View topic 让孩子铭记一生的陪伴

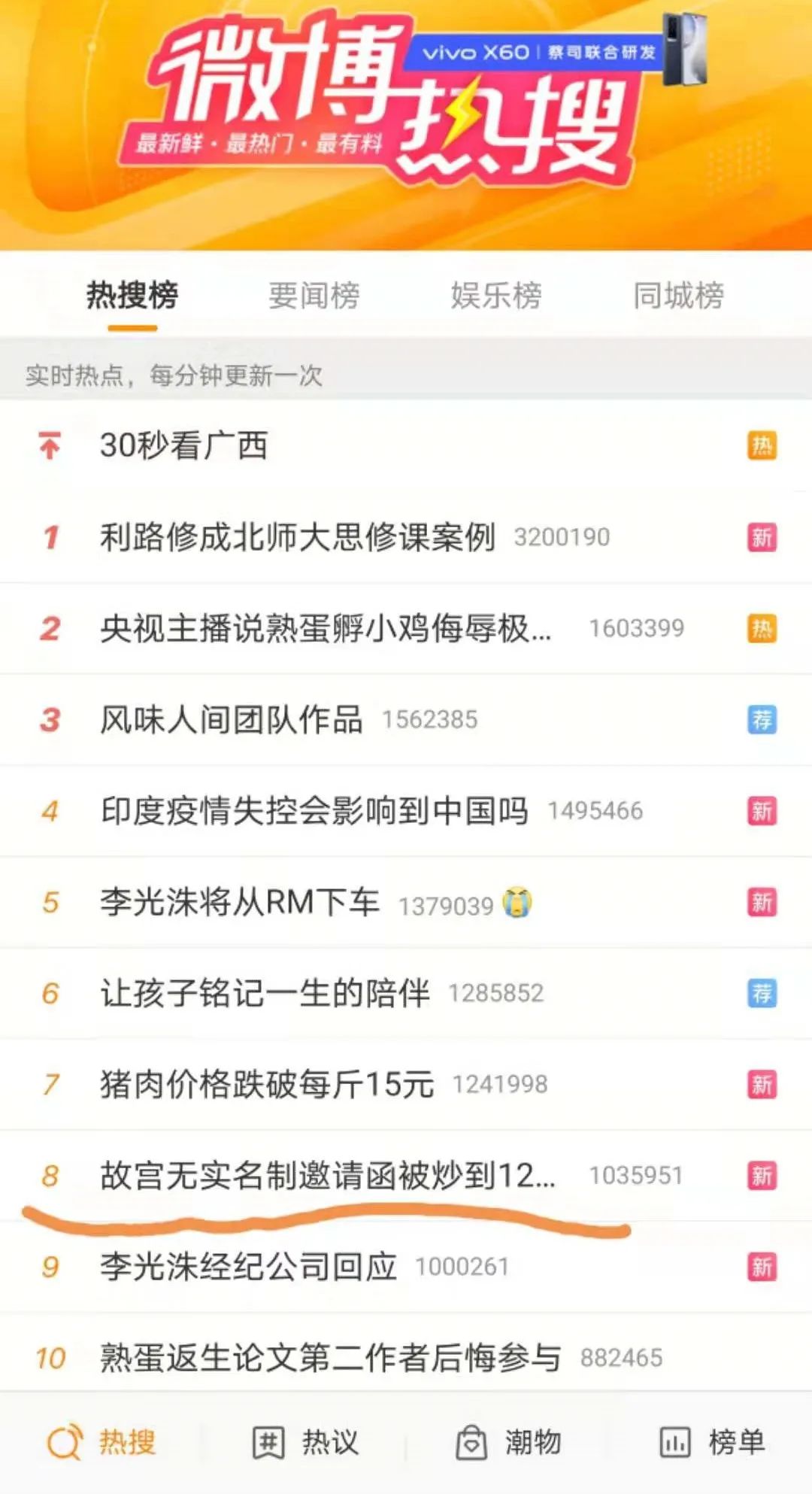click(265, 993)
